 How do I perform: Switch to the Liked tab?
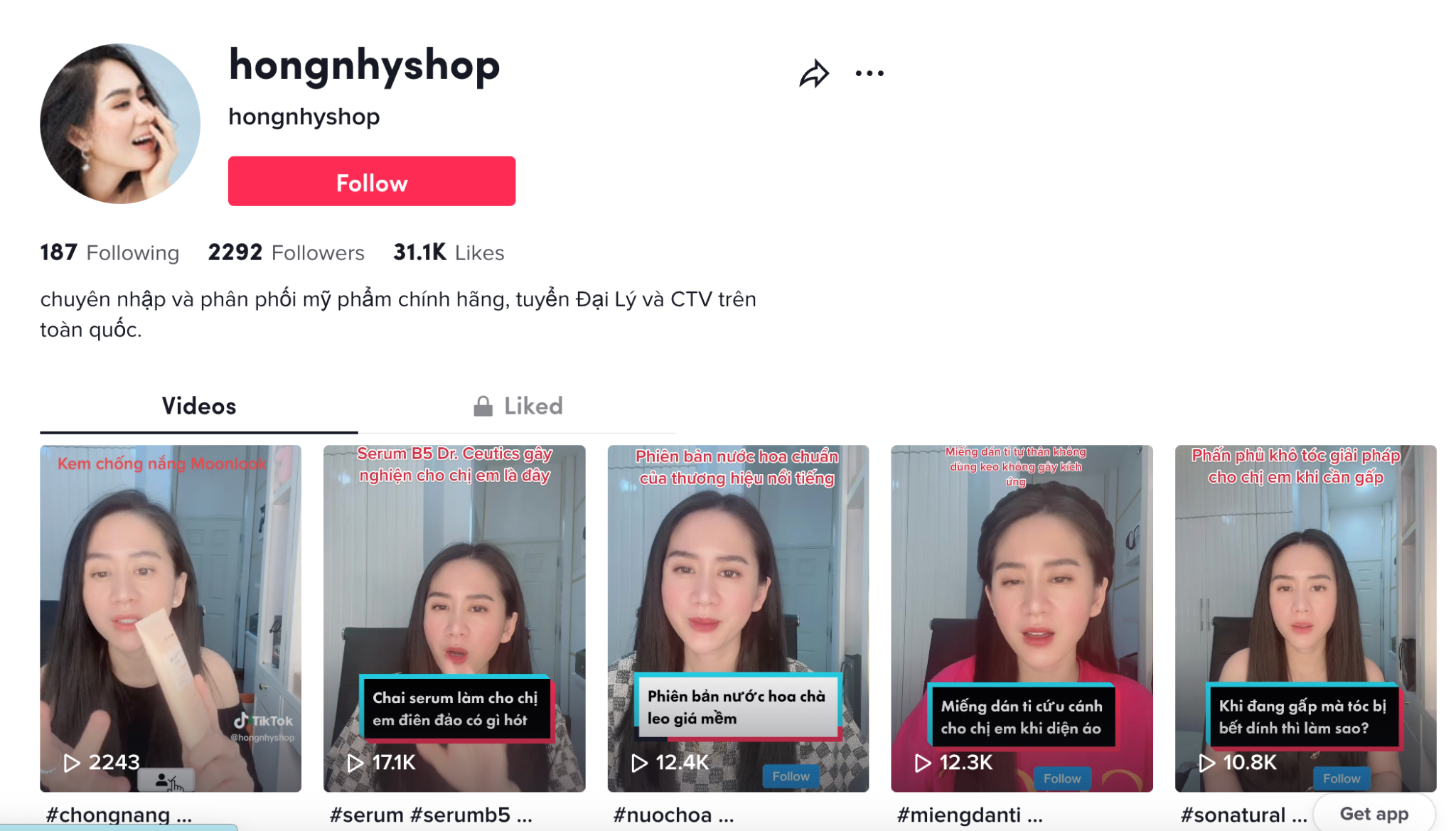(518, 406)
